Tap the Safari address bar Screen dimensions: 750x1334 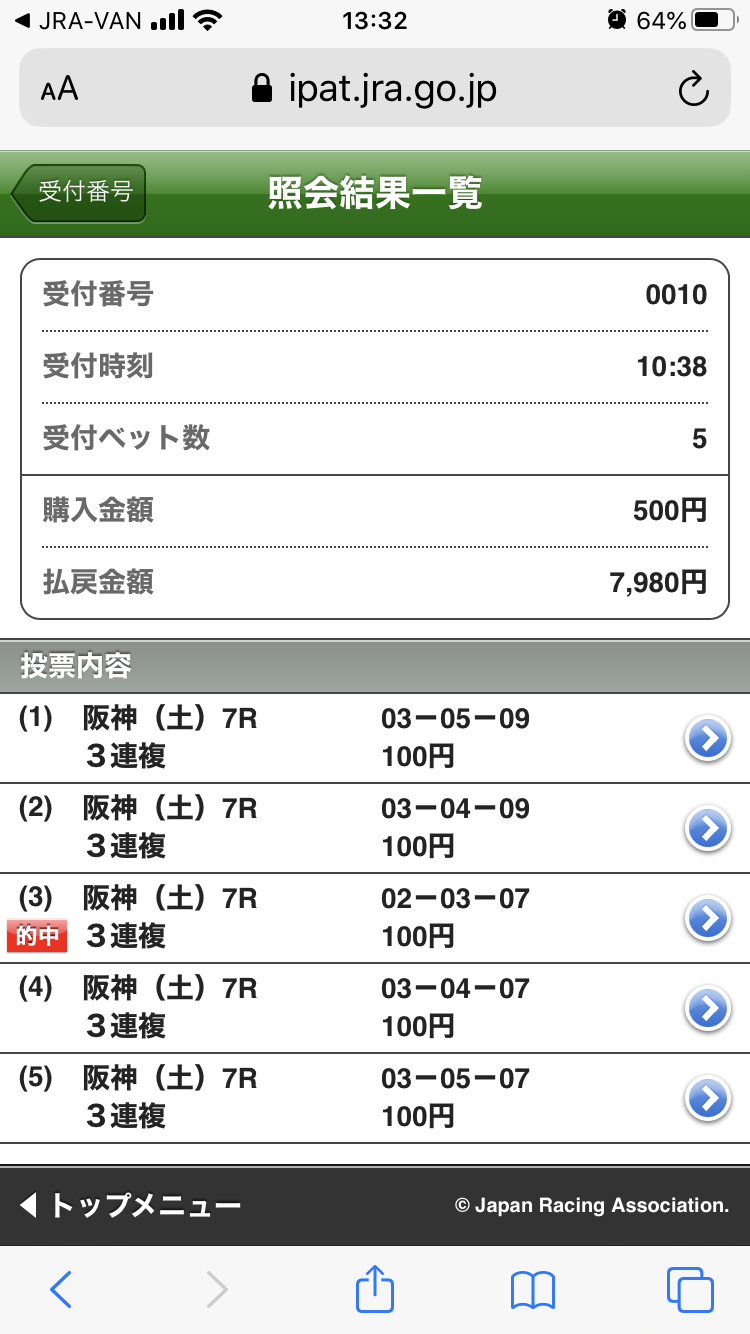pyautogui.click(x=375, y=90)
